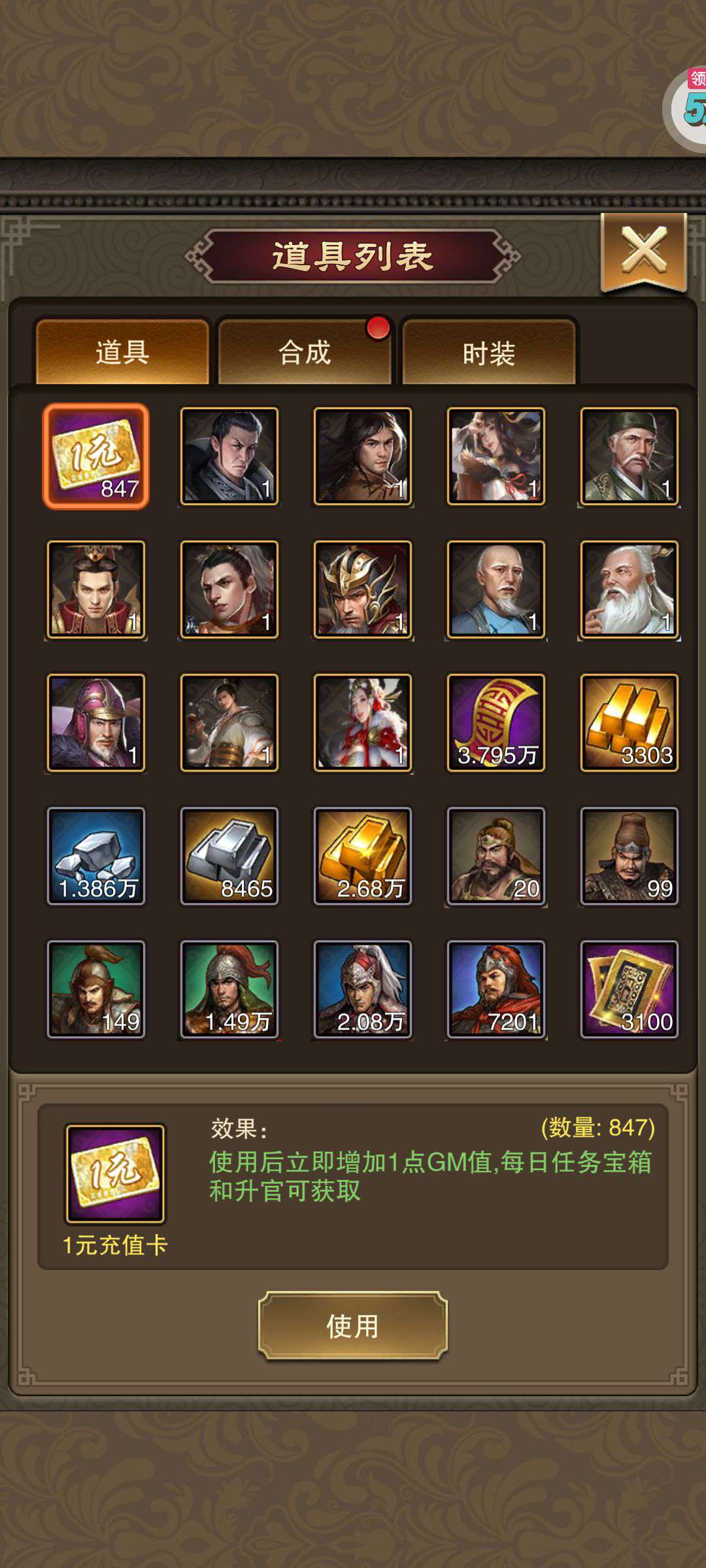Choose the silver ingots item with 8465
The width and height of the screenshot is (706, 1568).
(229, 856)
